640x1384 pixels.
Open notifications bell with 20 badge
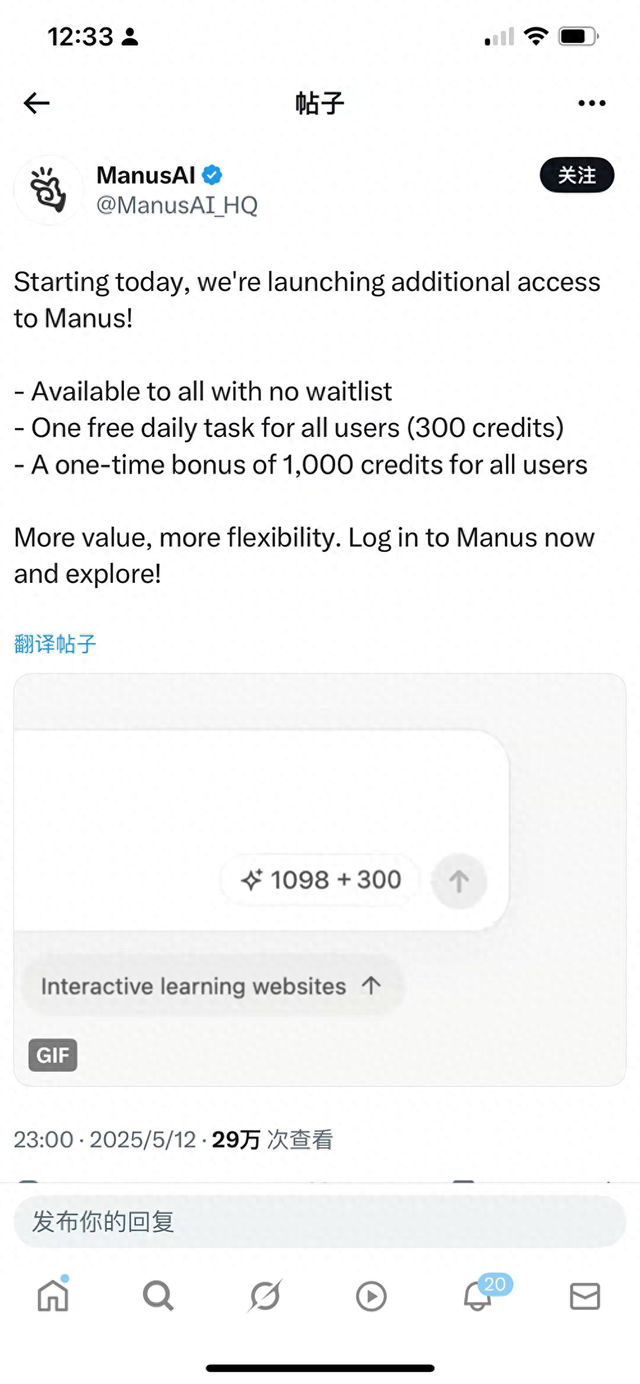tap(479, 1296)
